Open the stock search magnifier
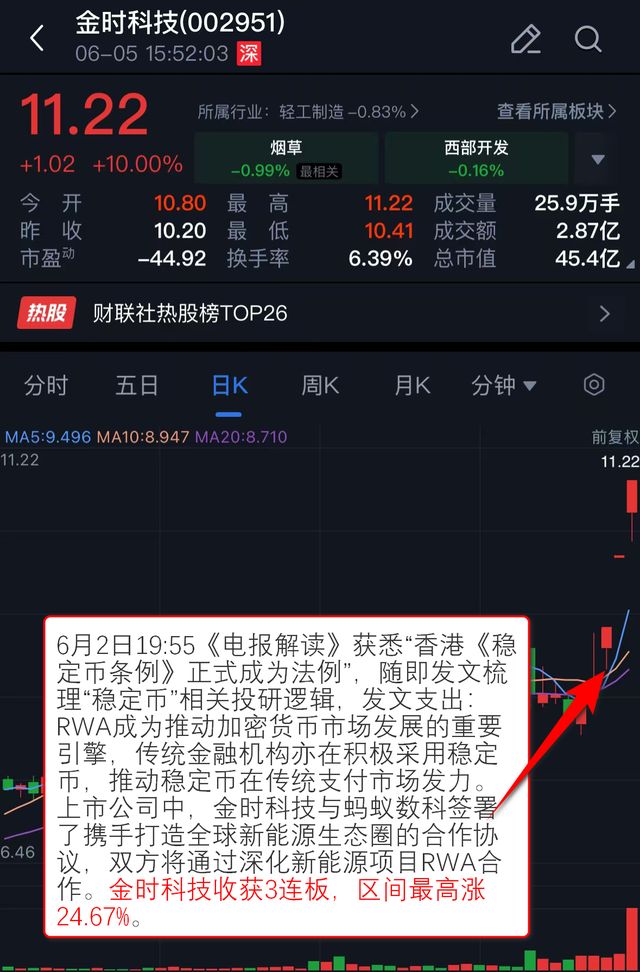 (x=588, y=39)
